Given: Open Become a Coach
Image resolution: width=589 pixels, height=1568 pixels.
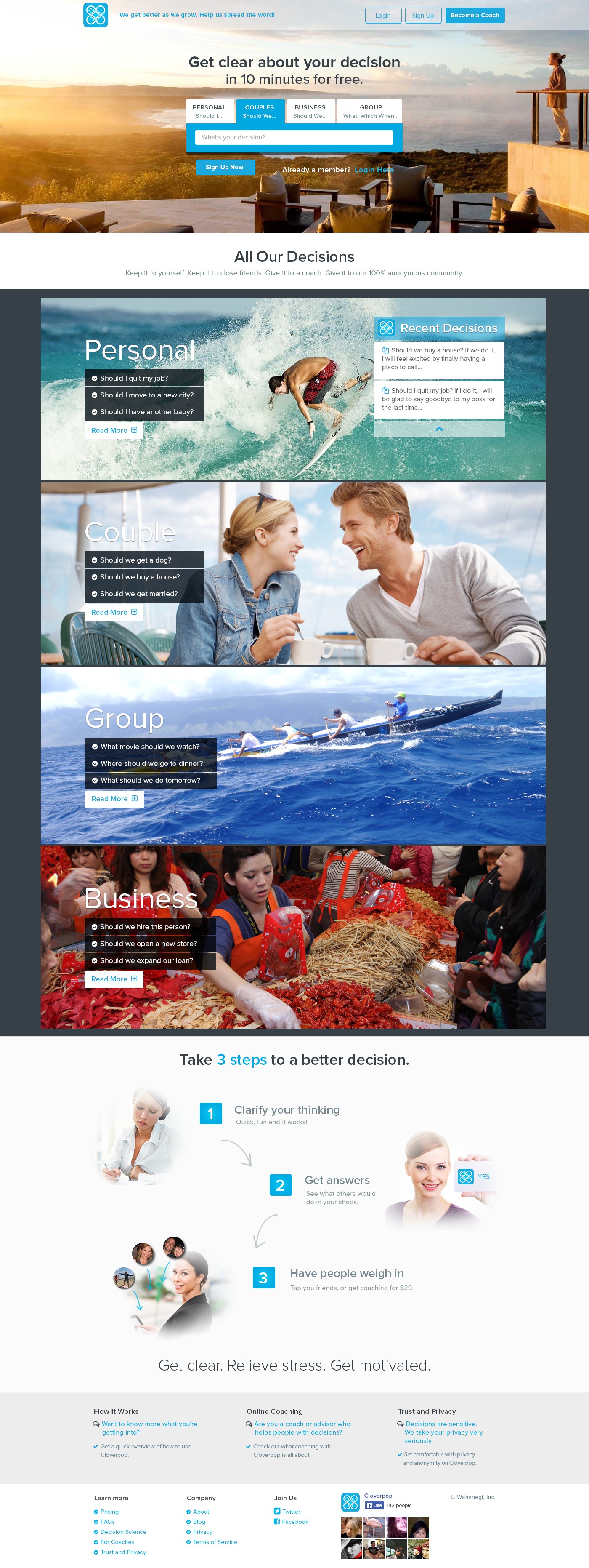Looking at the screenshot, I should (x=475, y=15).
